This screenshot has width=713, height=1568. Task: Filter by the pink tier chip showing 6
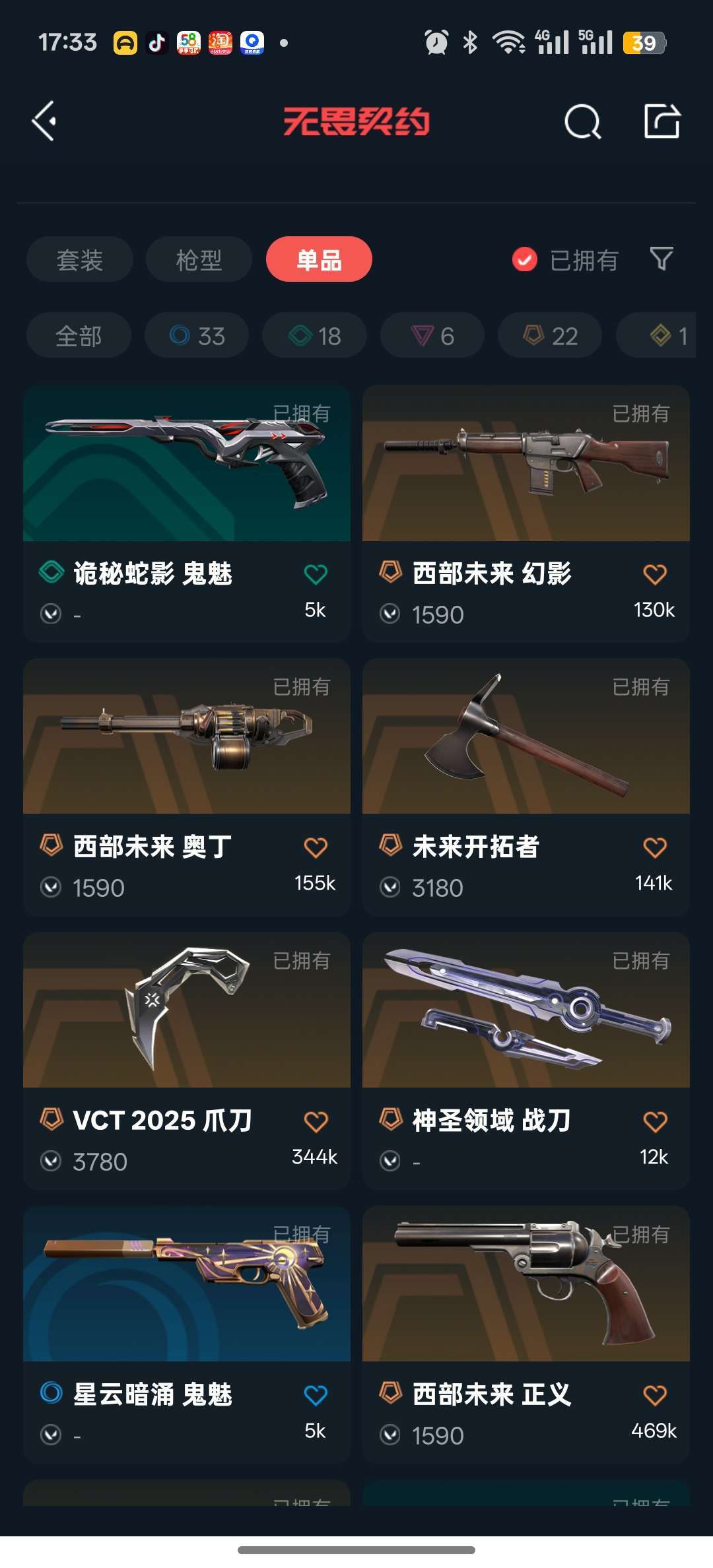tap(432, 335)
